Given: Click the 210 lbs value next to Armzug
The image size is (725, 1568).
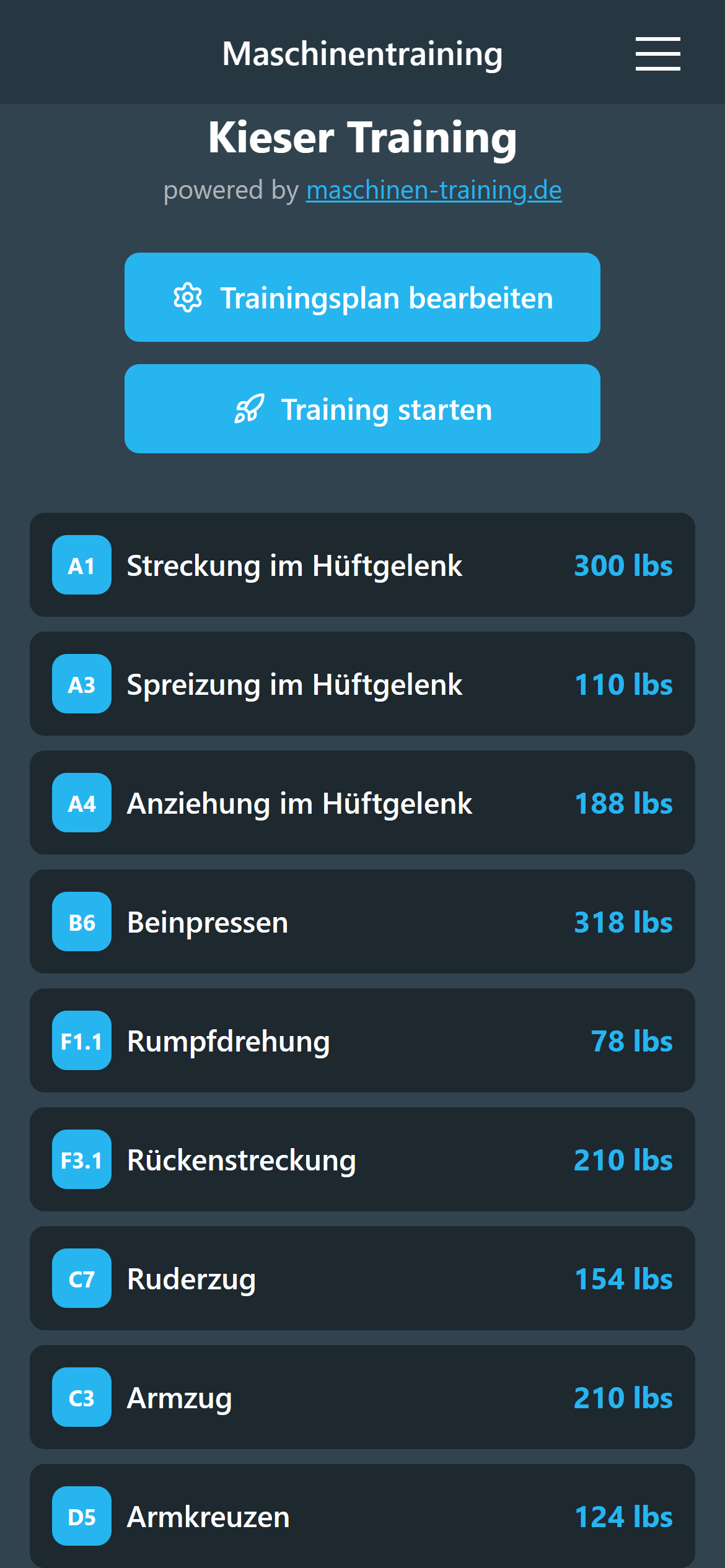Looking at the screenshot, I should (622, 1398).
